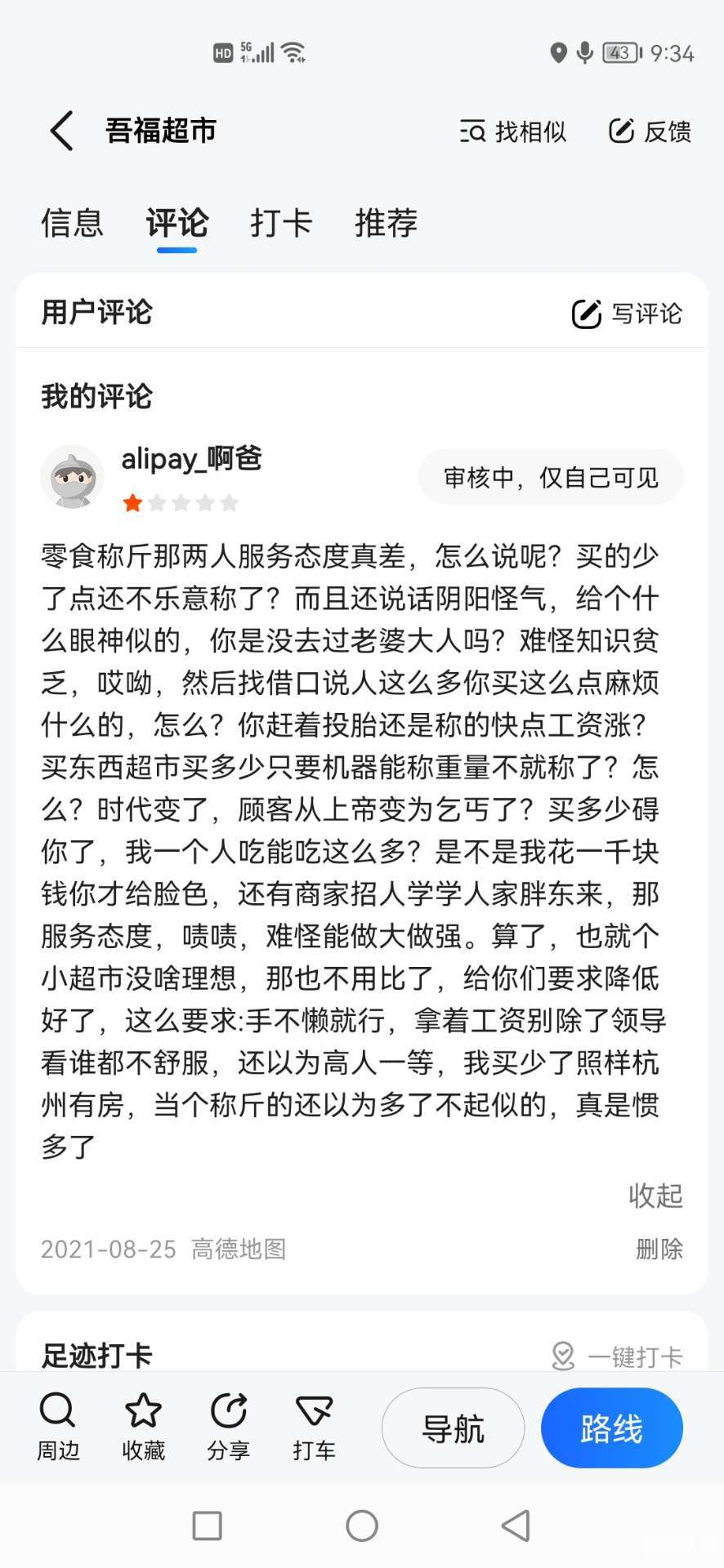The width and height of the screenshot is (724, 1568).
Task: Share this place via 分享
Action: tap(228, 1427)
